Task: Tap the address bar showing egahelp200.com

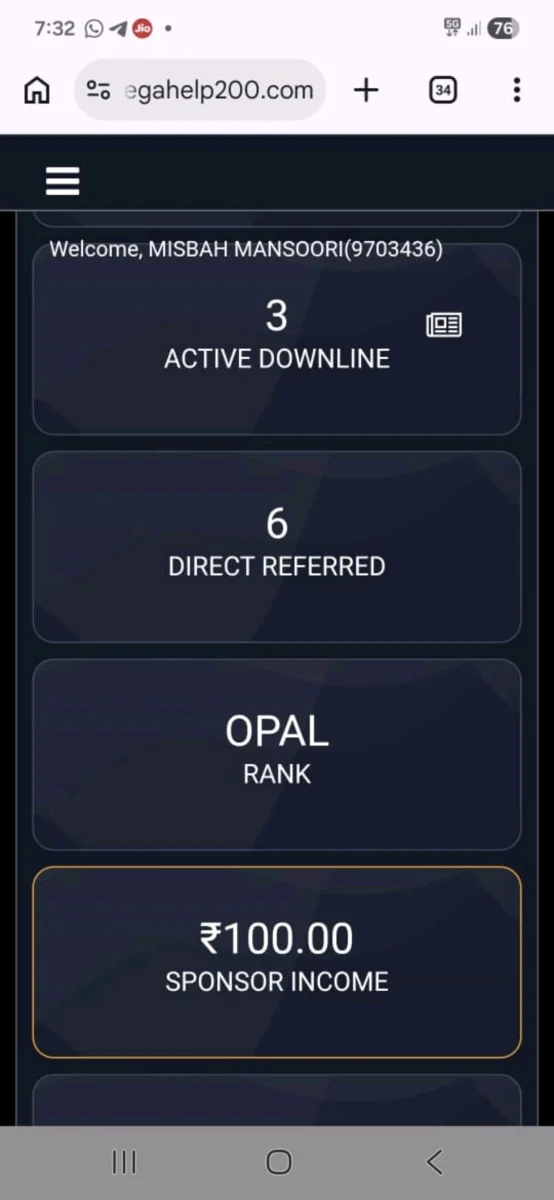Action: [x=200, y=90]
